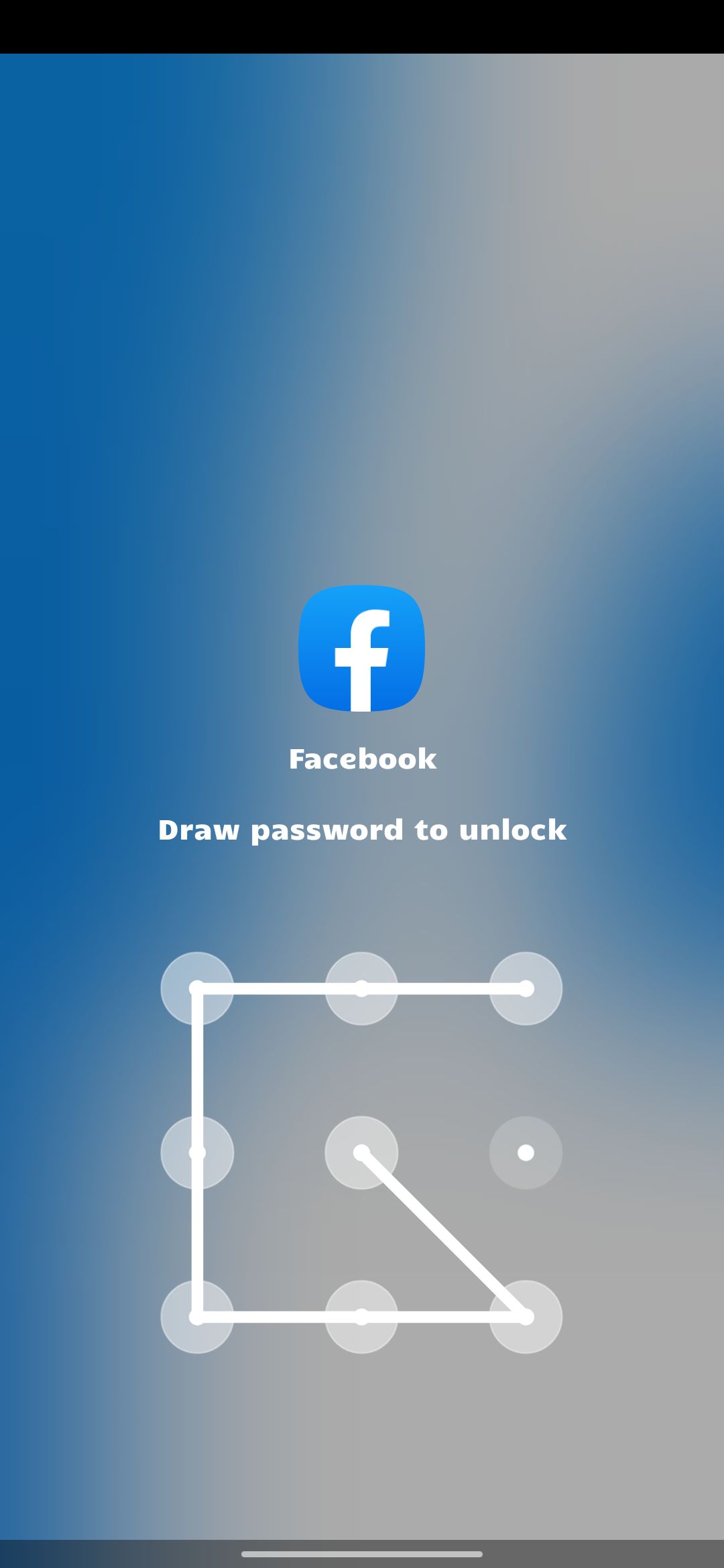Screen dimensions: 724x1568
Task: Touch the bottom-right corner pattern dot
Action: tap(526, 1317)
